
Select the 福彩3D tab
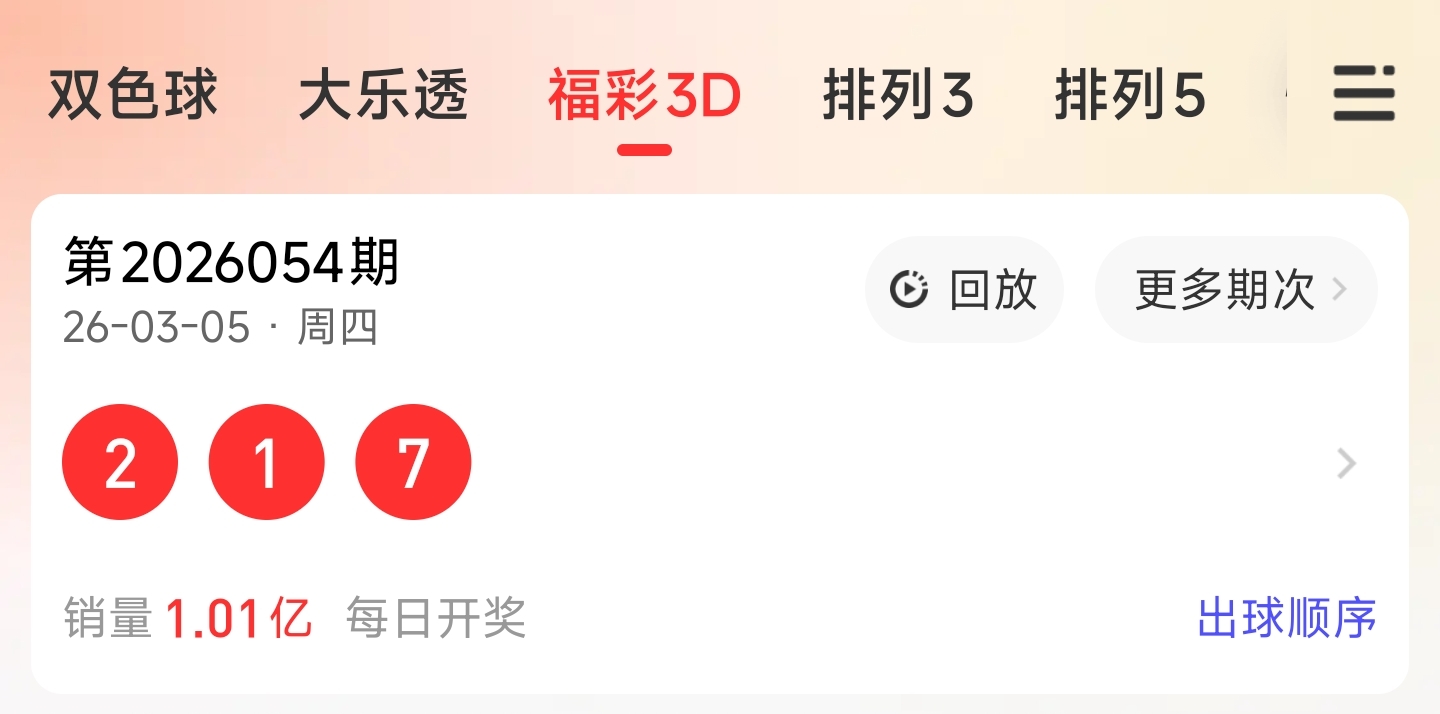pyautogui.click(x=644, y=96)
